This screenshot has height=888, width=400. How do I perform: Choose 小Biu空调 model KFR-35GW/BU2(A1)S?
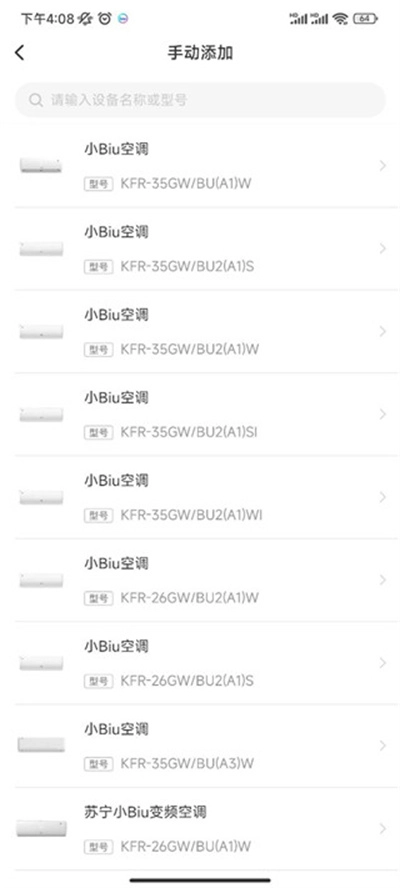pyautogui.click(x=200, y=249)
